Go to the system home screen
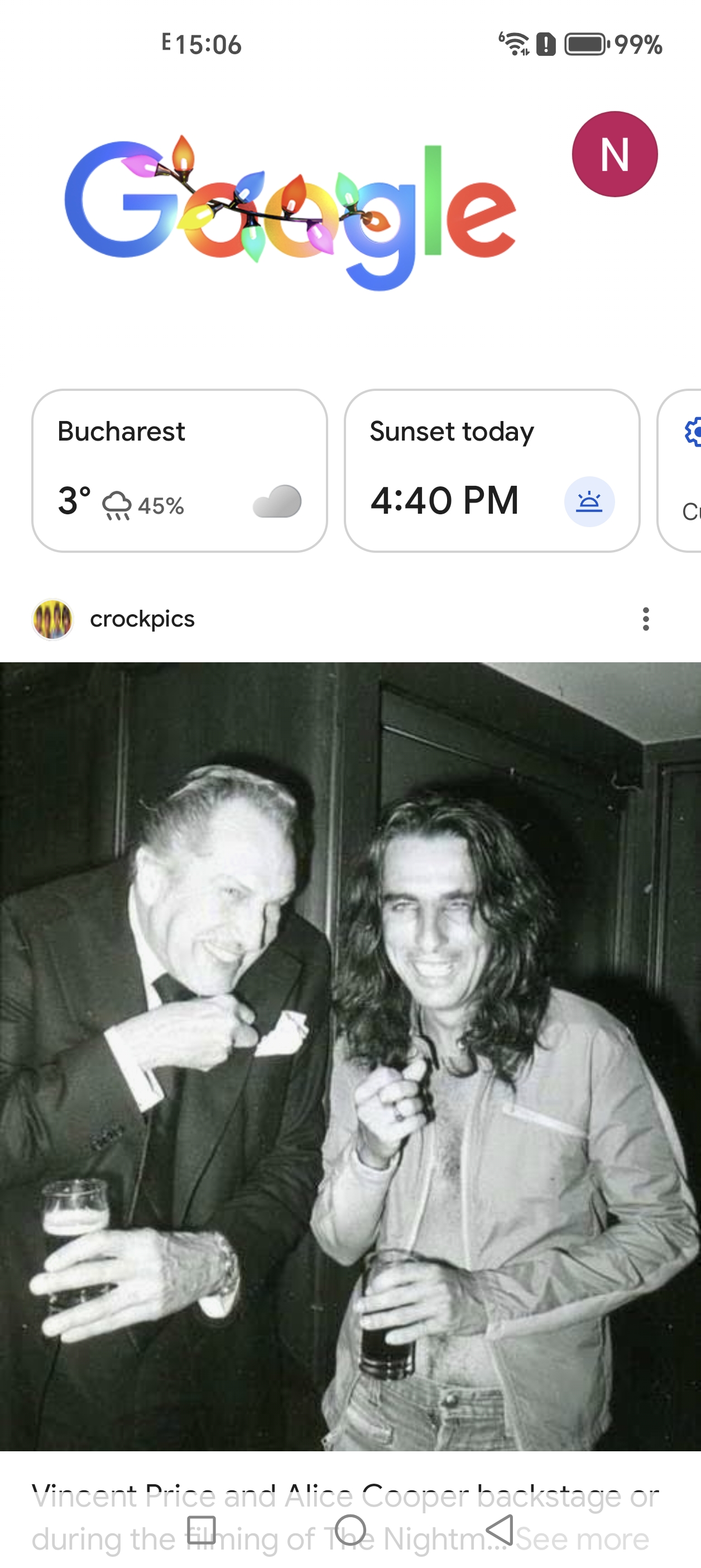 click(350, 1529)
